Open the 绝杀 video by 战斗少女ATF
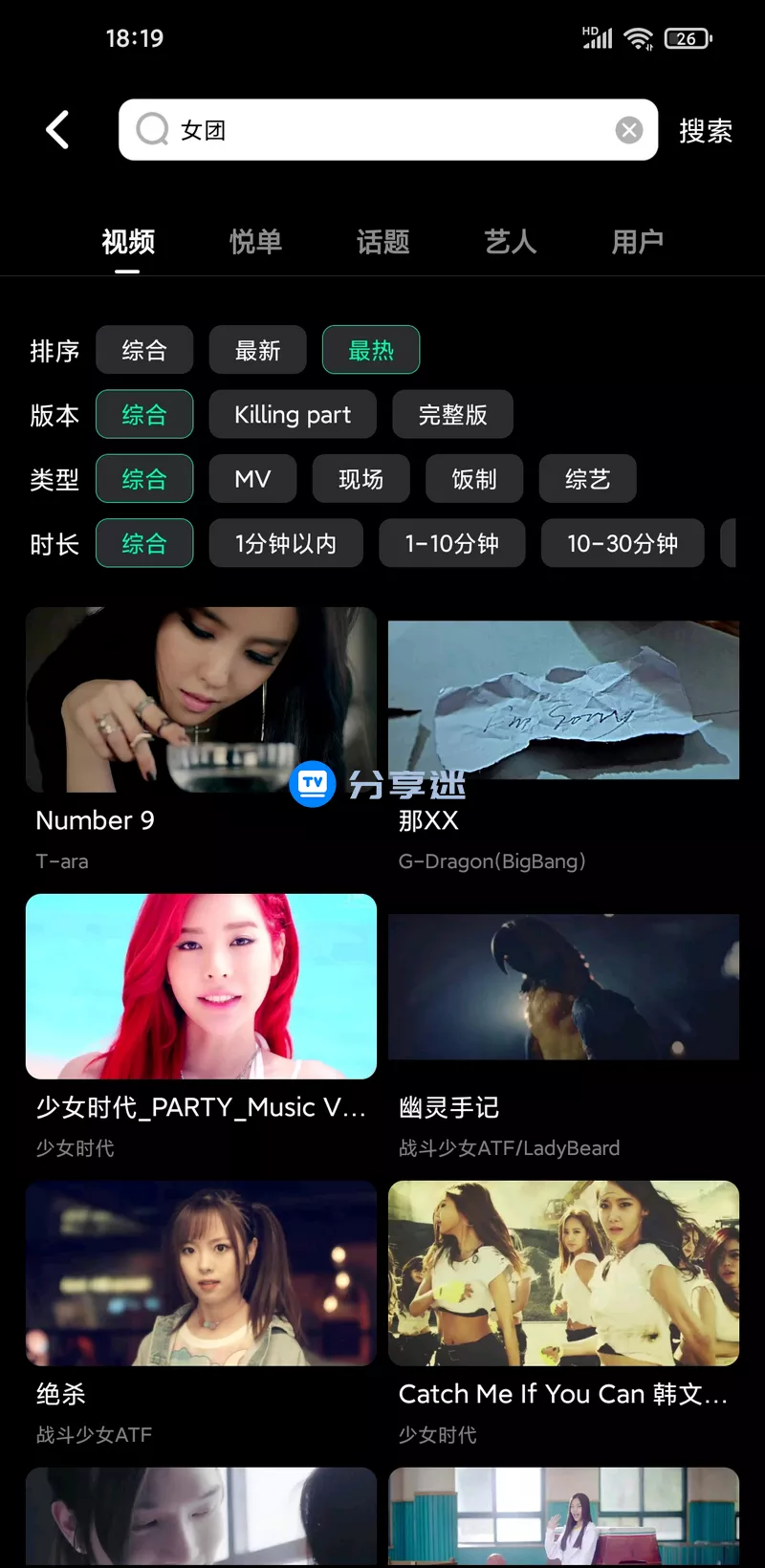The width and height of the screenshot is (765, 1568). (x=201, y=1274)
